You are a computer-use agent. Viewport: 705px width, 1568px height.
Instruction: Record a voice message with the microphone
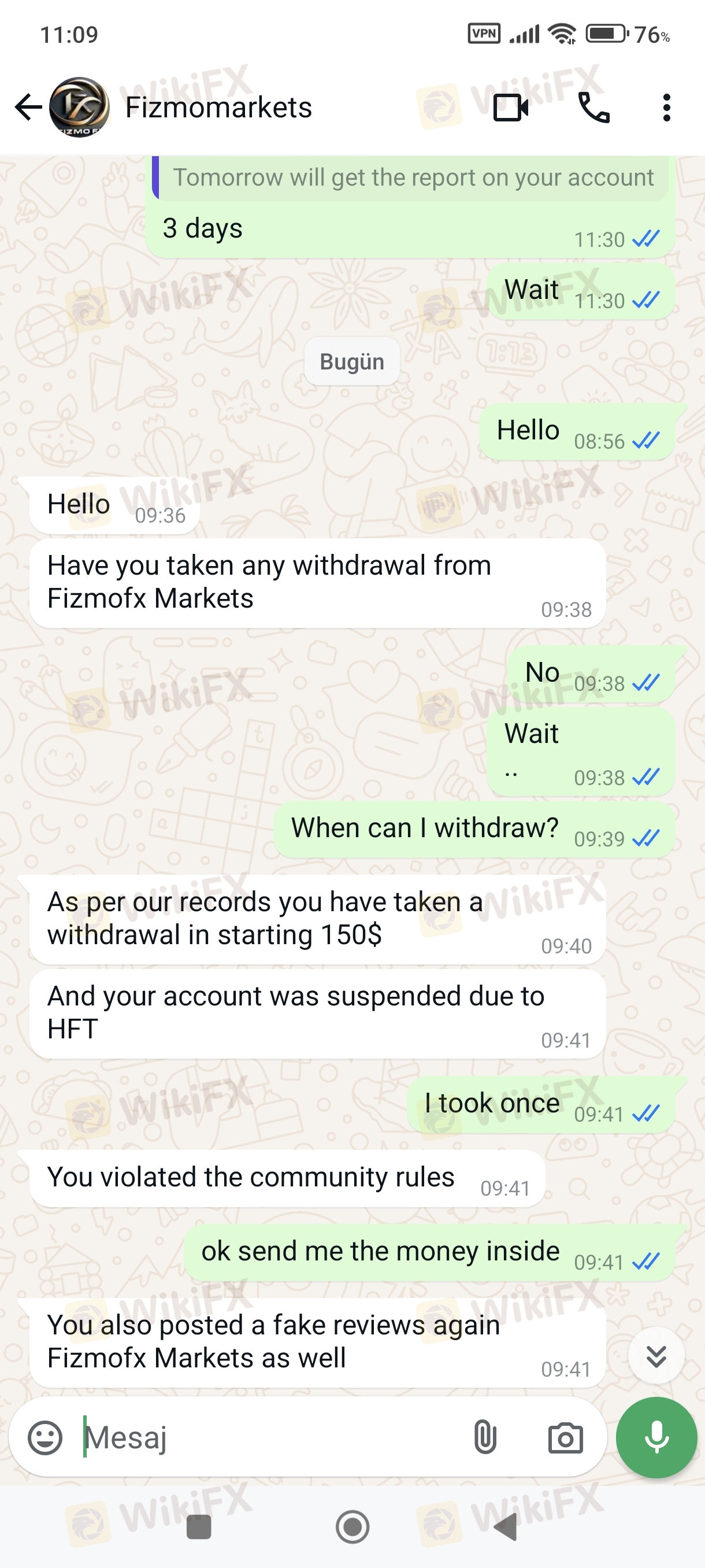(656, 1438)
